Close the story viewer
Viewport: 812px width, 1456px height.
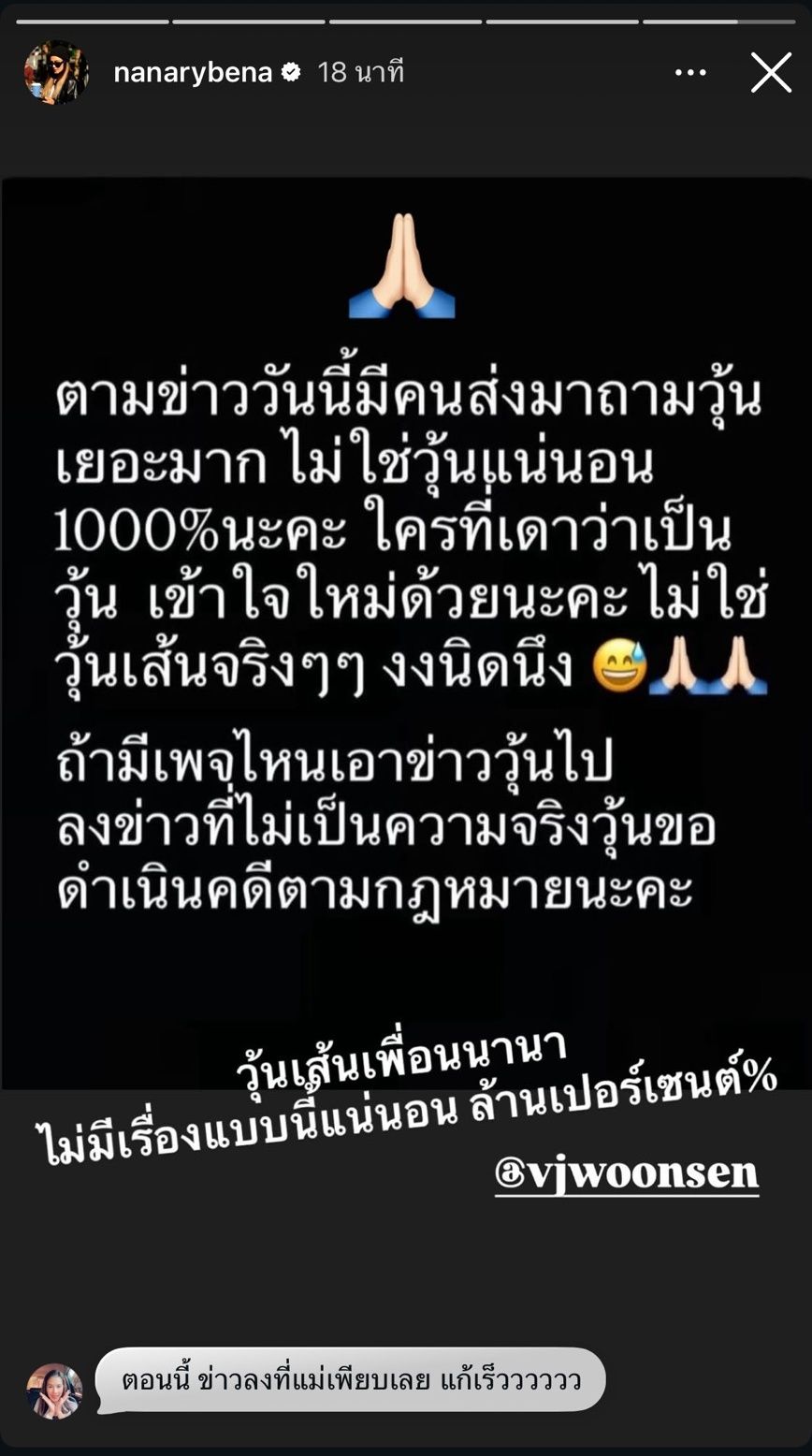tap(771, 72)
